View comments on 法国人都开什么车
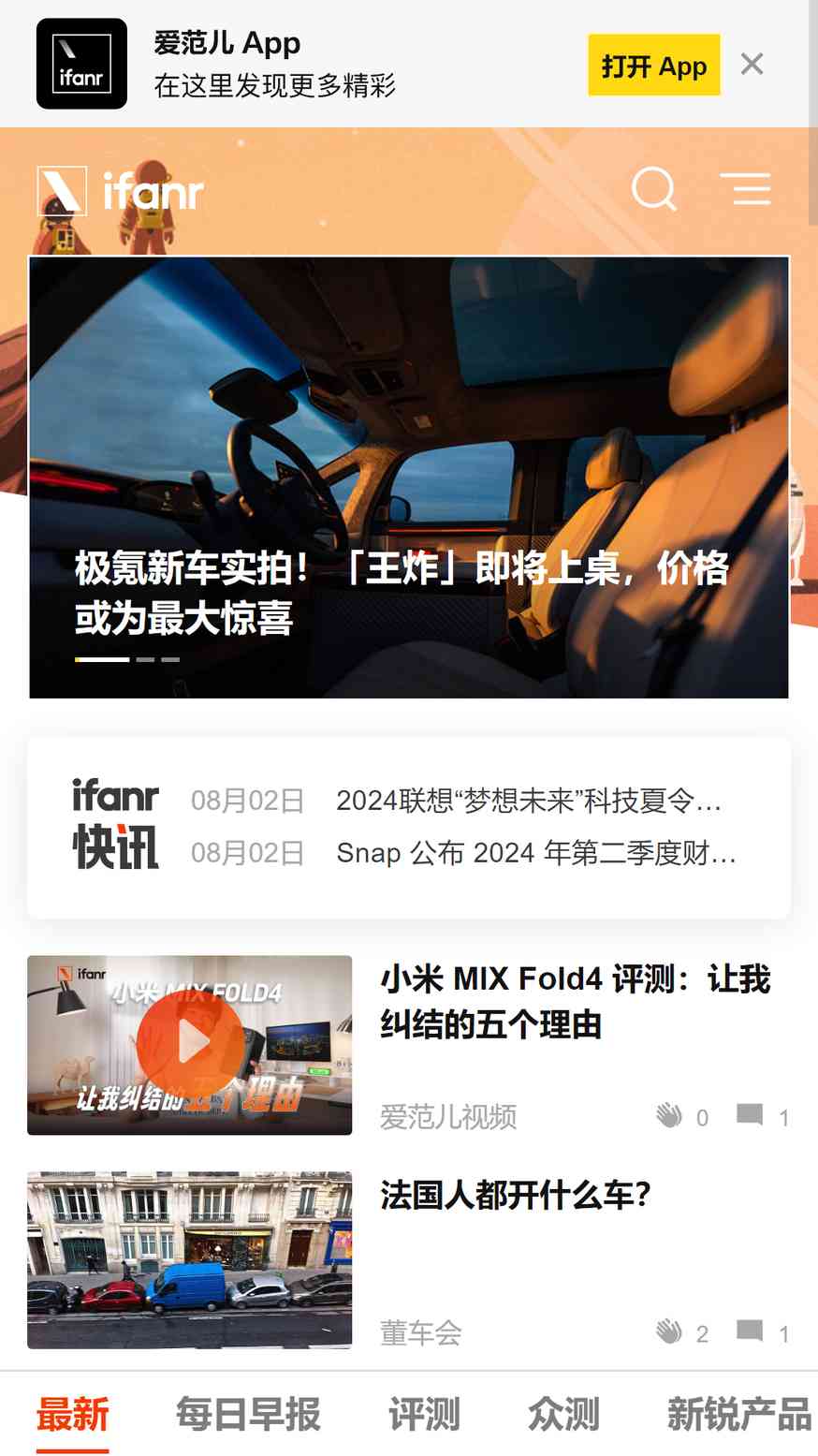Image resolution: width=818 pixels, height=1456 pixels. (750, 1331)
